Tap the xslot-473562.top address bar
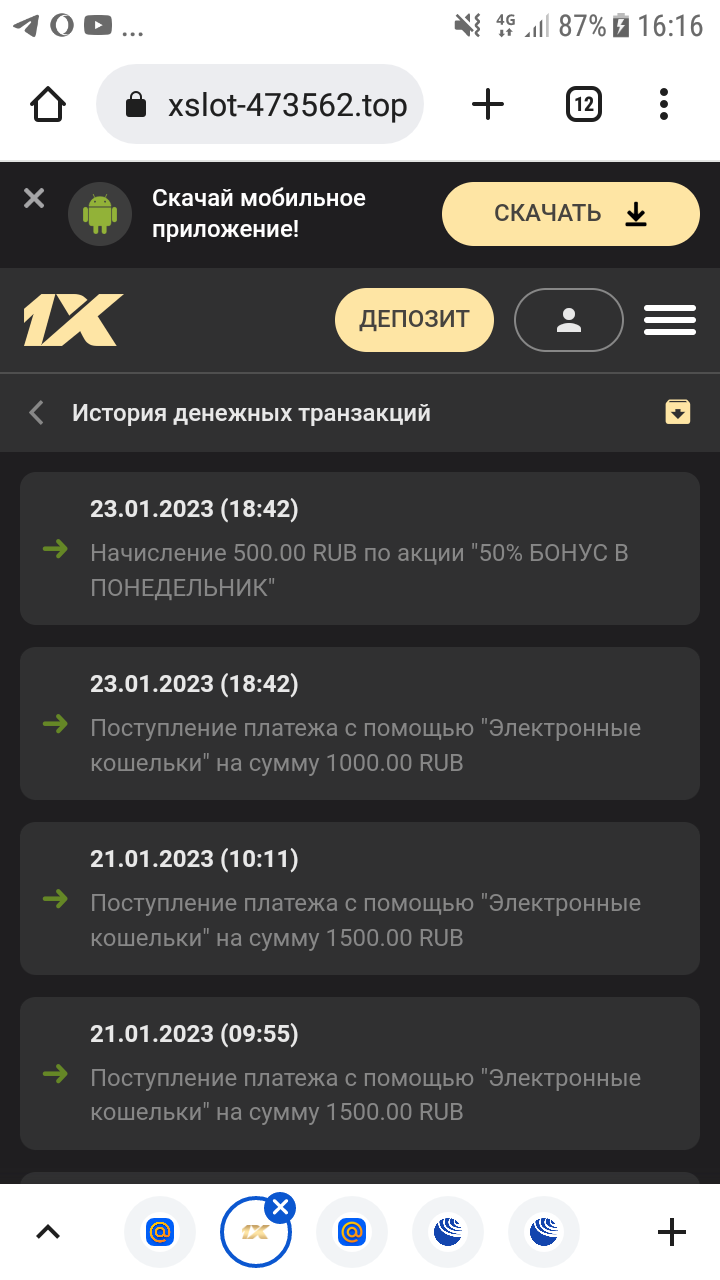Screen dimensions: 720x1280 point(260,104)
